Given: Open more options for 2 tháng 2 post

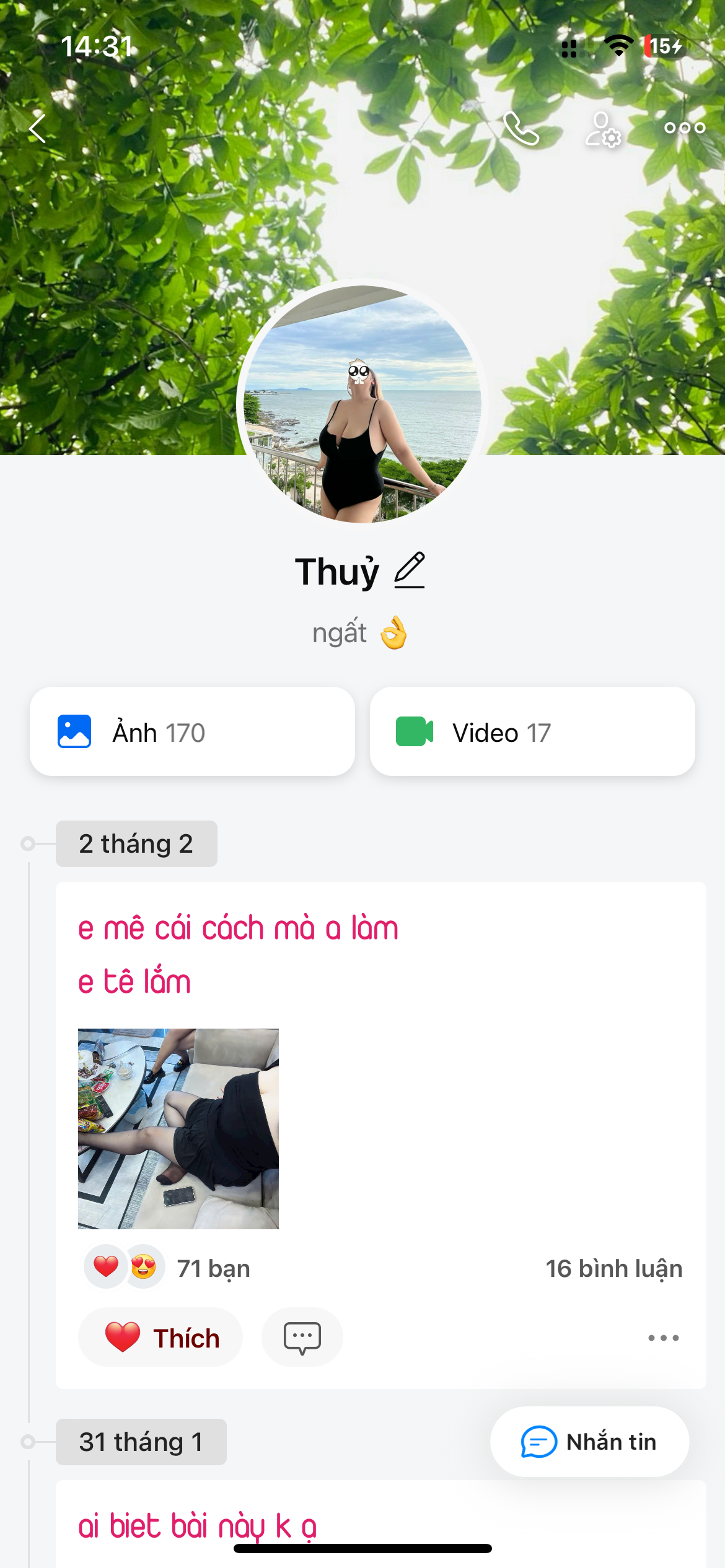Looking at the screenshot, I should coord(663,1338).
